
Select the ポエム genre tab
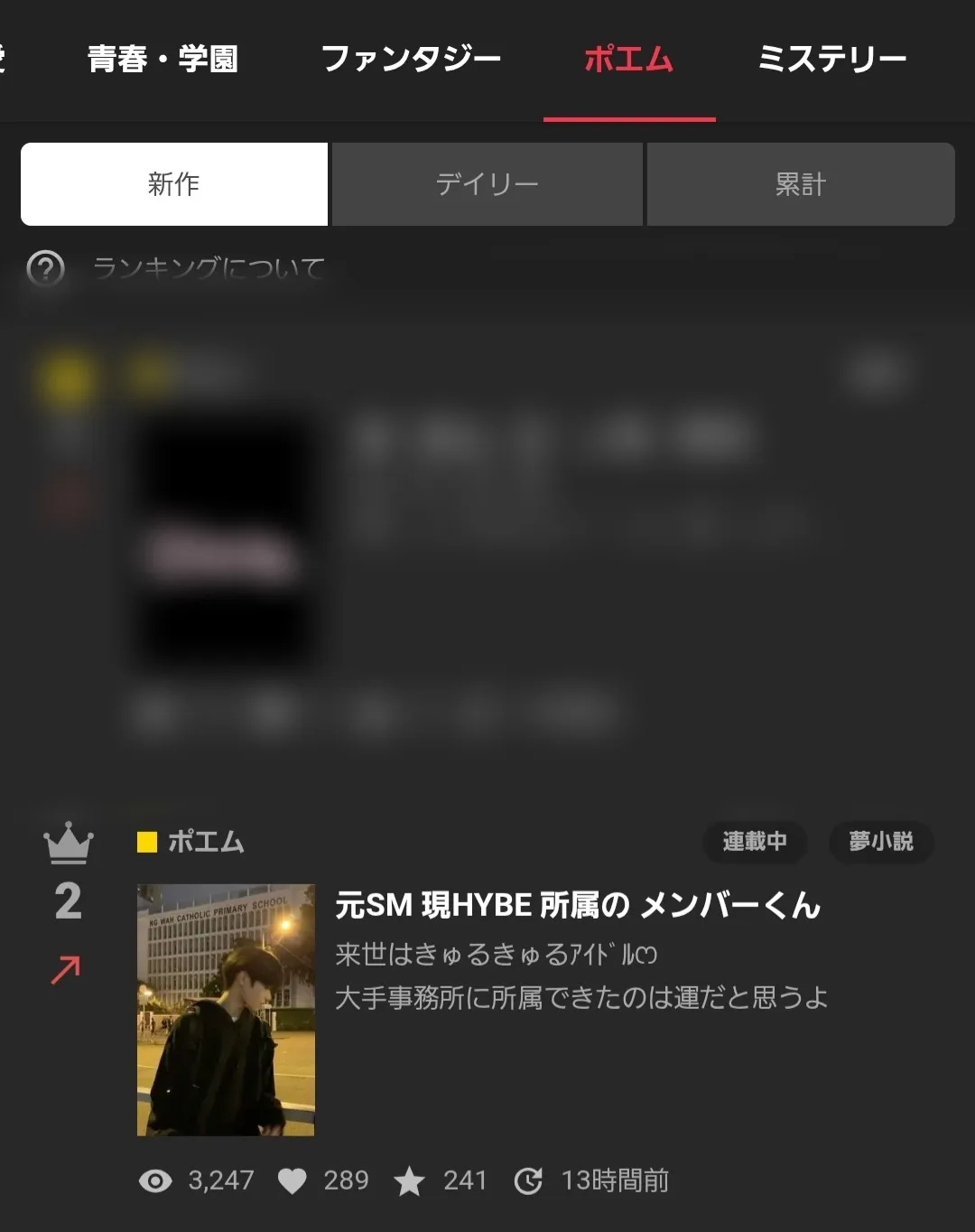point(628,60)
